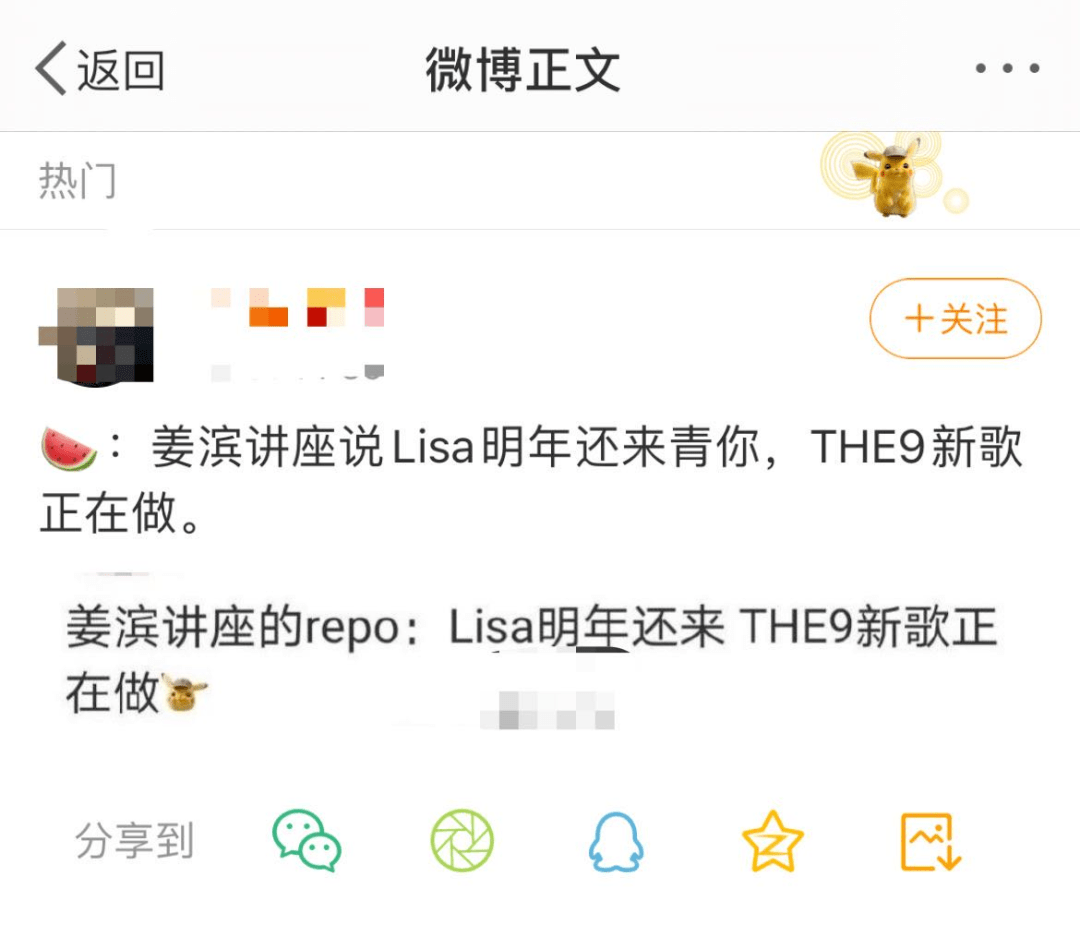The height and width of the screenshot is (937, 1080).
Task: Save the post as an image
Action: pyautogui.click(x=931, y=841)
